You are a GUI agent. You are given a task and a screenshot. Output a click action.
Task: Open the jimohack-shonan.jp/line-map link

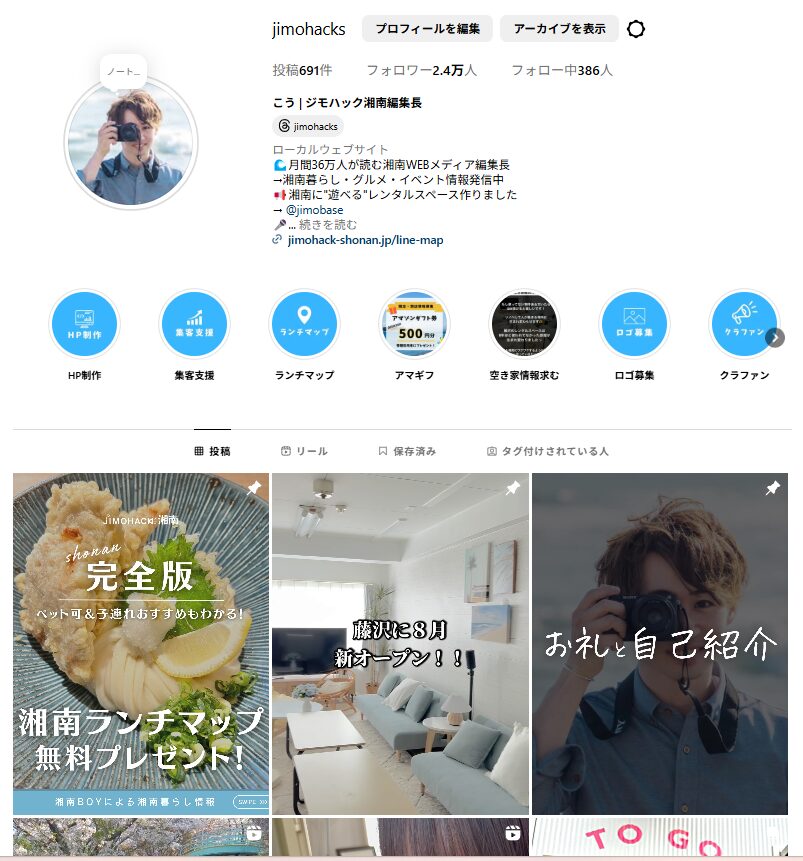[x=365, y=240]
